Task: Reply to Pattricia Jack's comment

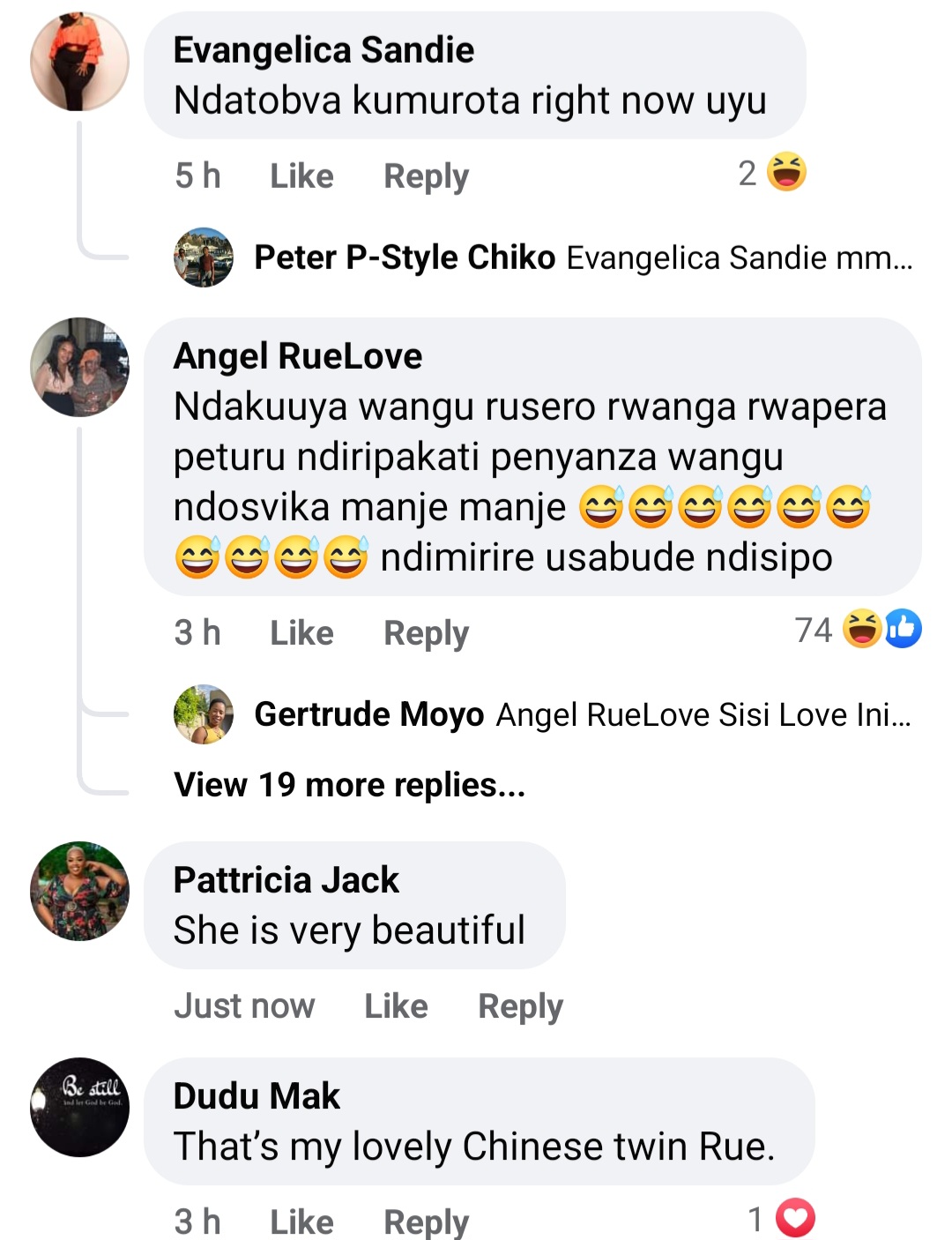Action: 520,1005
